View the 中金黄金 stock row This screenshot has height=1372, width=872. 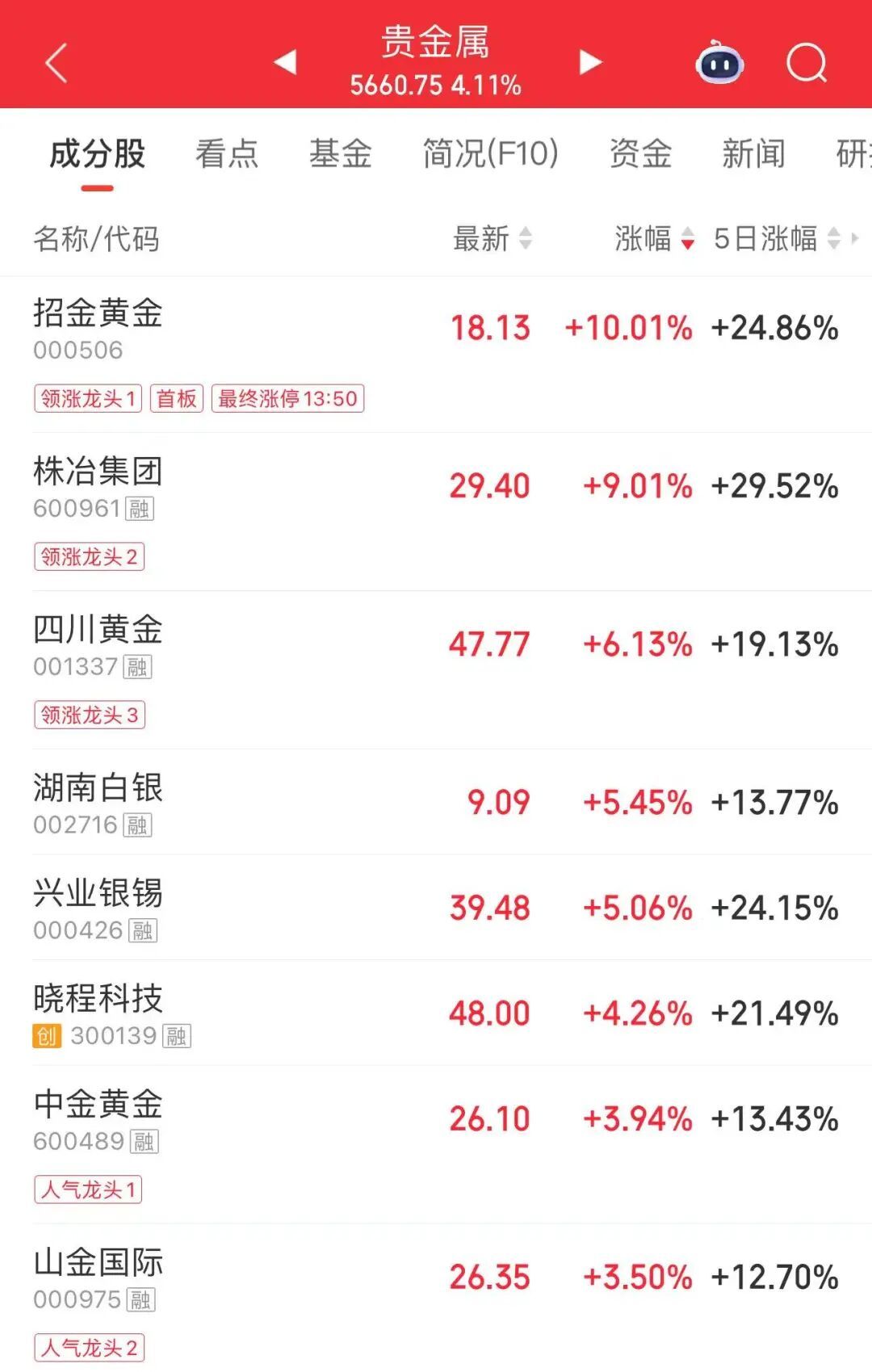point(436,1144)
